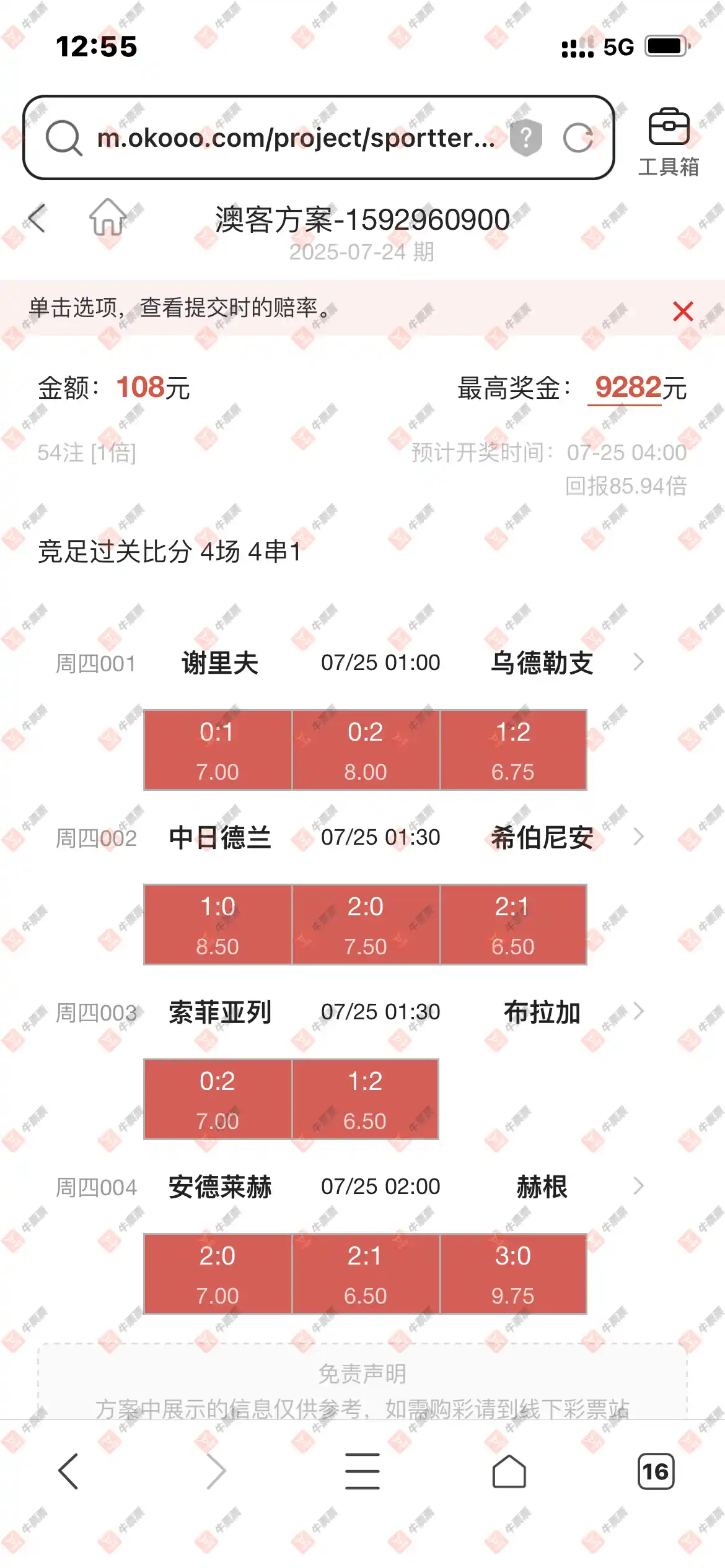Open the 工具箱 toolbox
Image resolution: width=725 pixels, height=1568 pixels.
(669, 142)
